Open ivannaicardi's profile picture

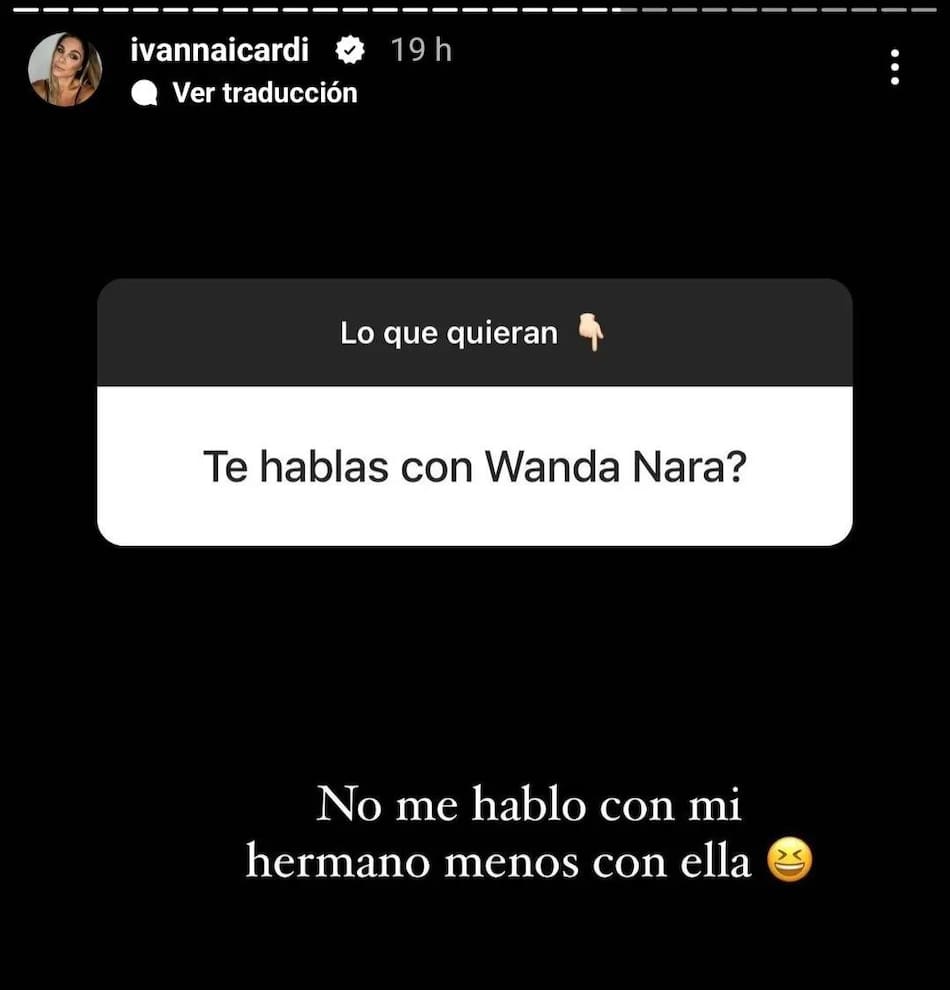(65, 70)
